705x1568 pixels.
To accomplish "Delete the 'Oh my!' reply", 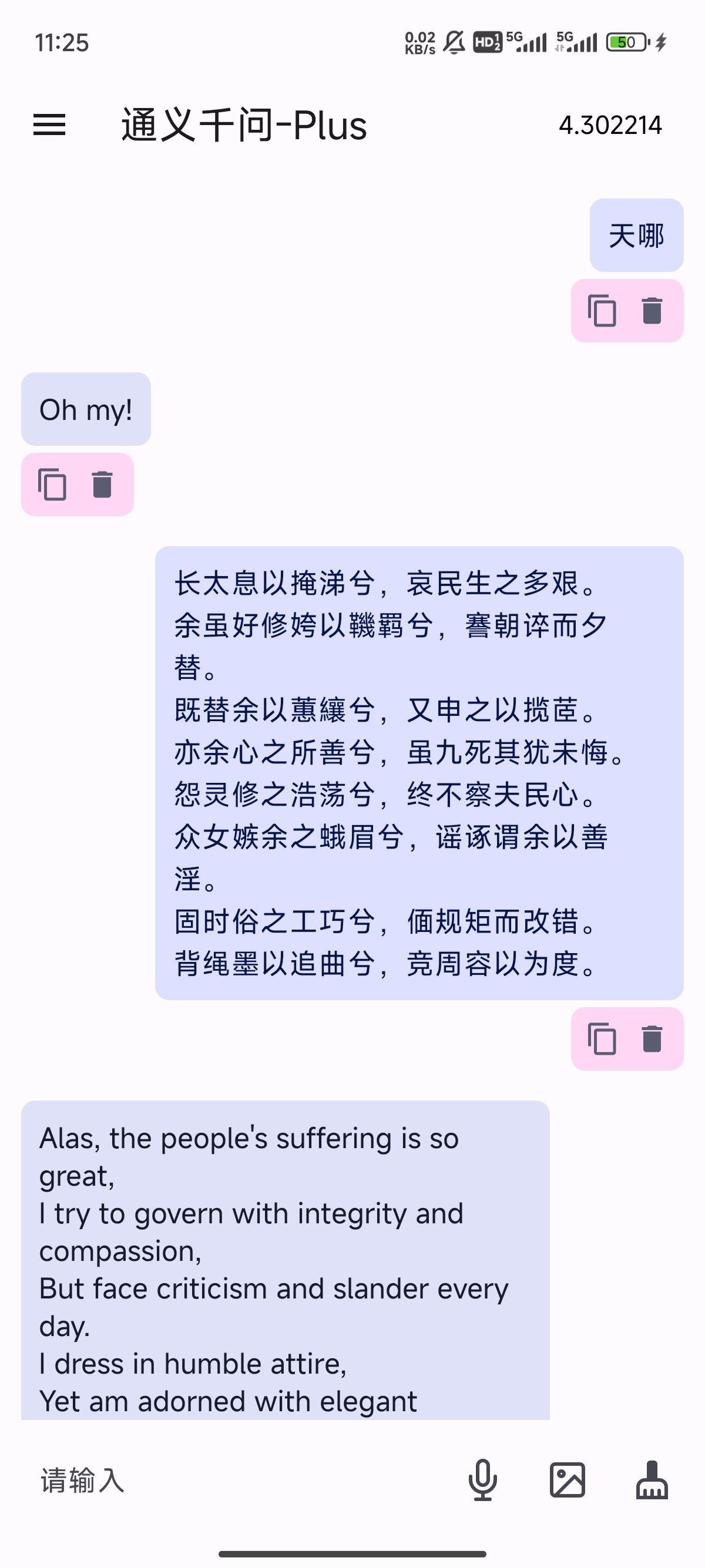I will click(x=102, y=484).
